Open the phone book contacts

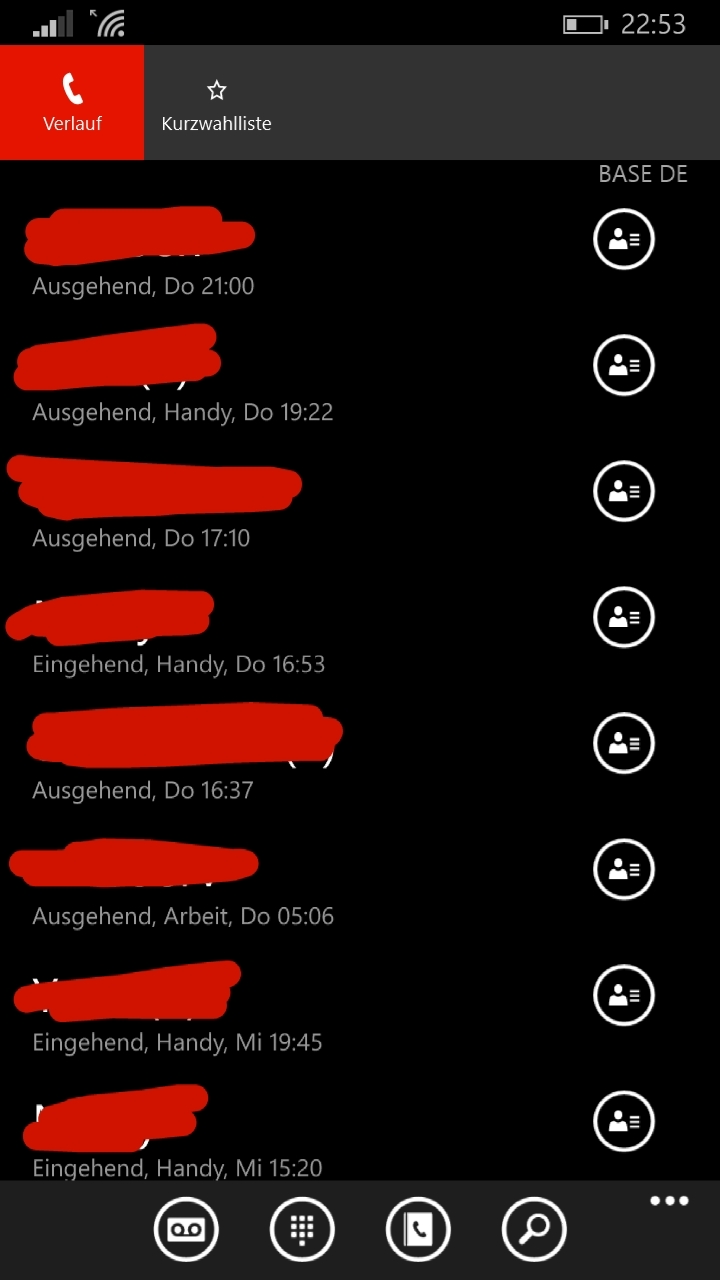(418, 1229)
